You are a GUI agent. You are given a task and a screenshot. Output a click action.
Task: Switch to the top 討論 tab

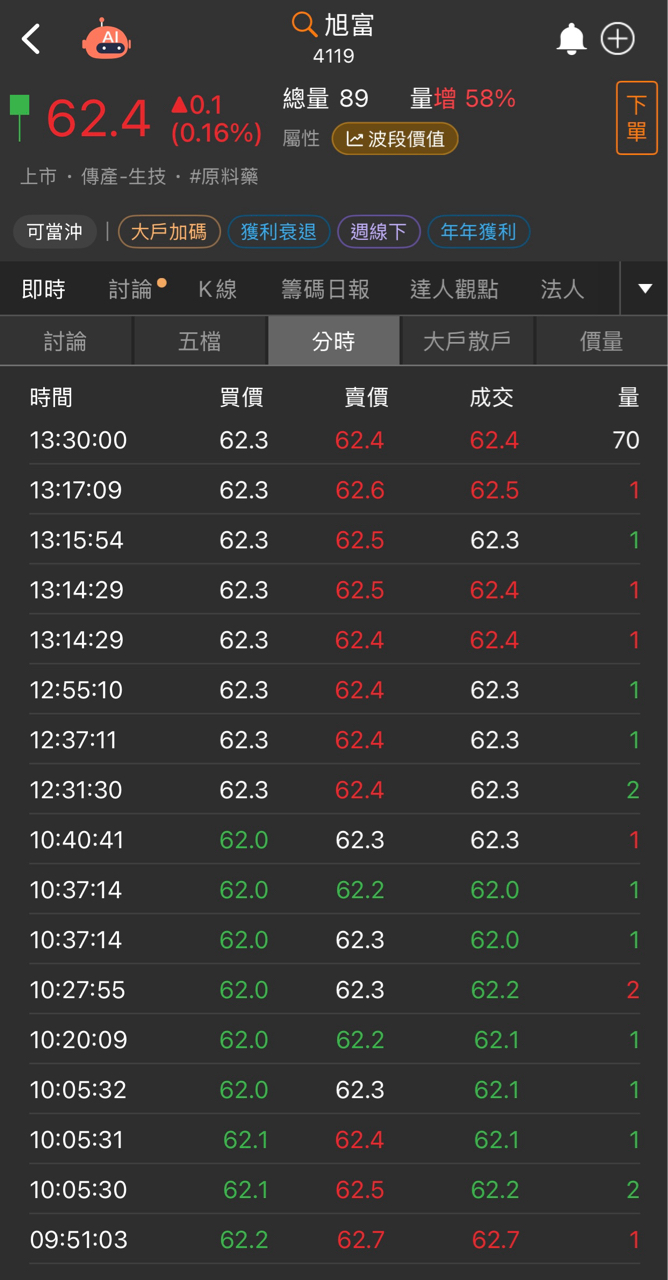tap(131, 290)
